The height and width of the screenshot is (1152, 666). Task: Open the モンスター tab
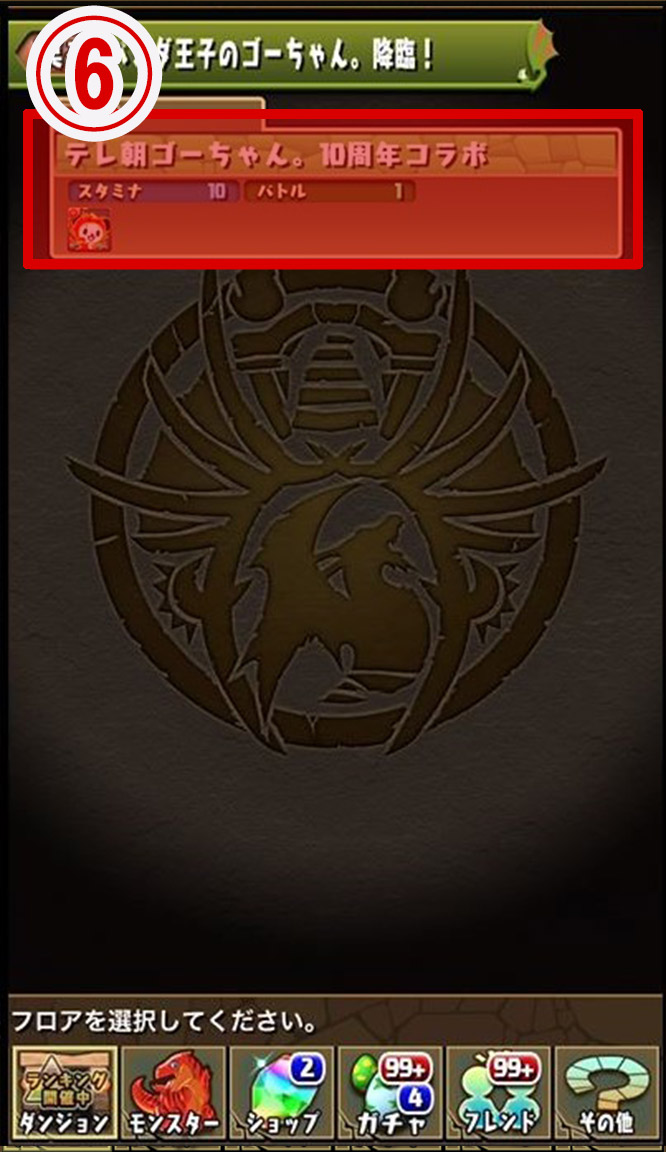tap(175, 1093)
